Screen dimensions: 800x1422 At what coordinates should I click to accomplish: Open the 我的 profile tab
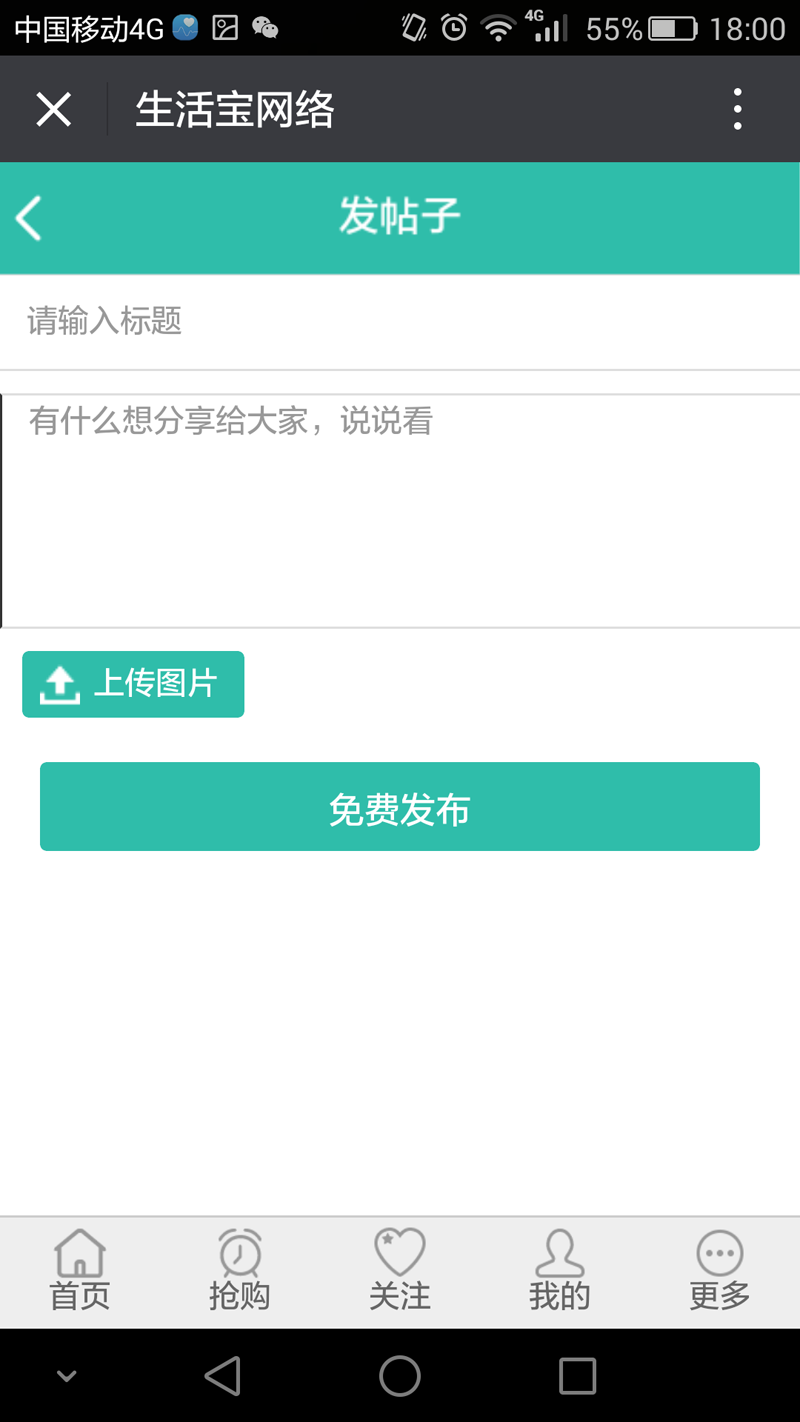tap(560, 1270)
